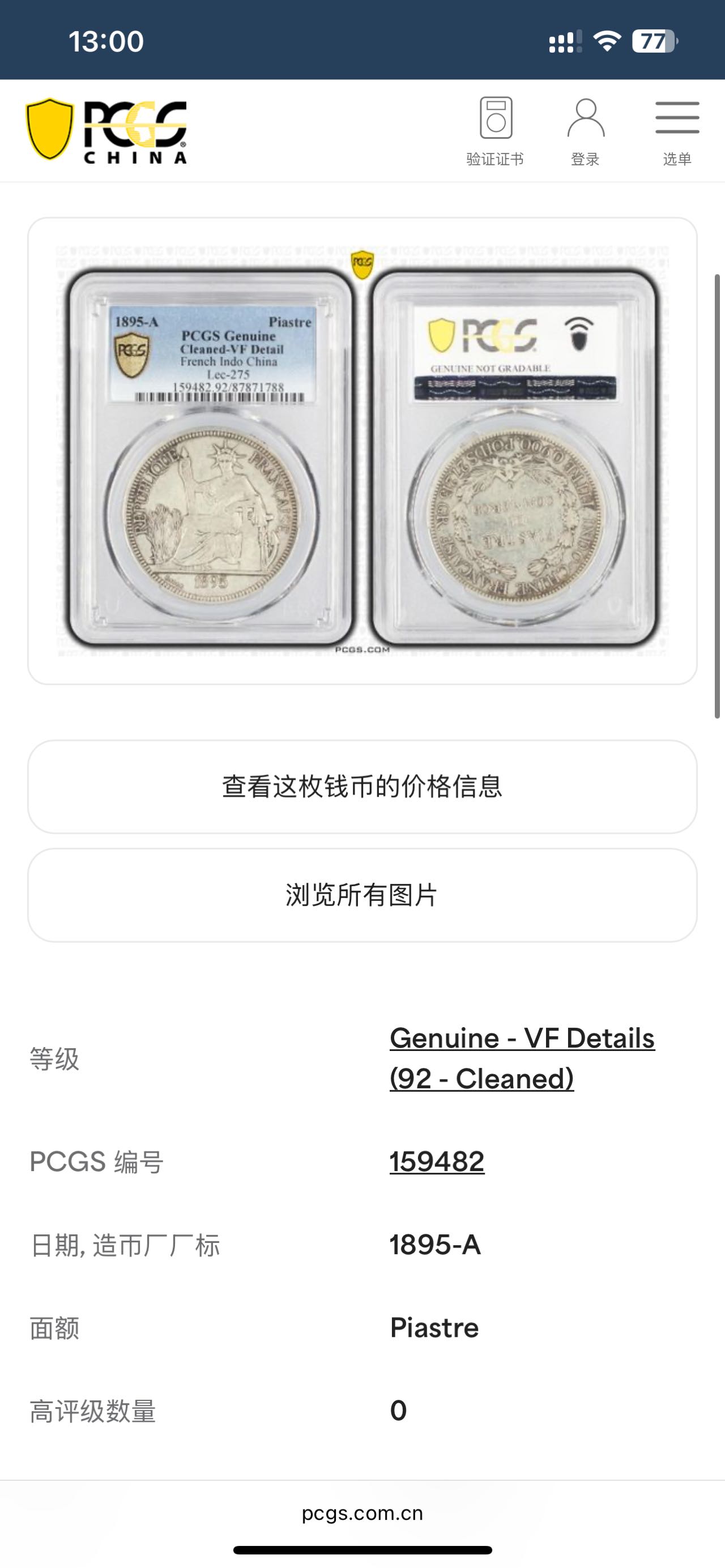Open the 选单 hamburger menu
Screen dimensions: 725x1568
coord(677,131)
